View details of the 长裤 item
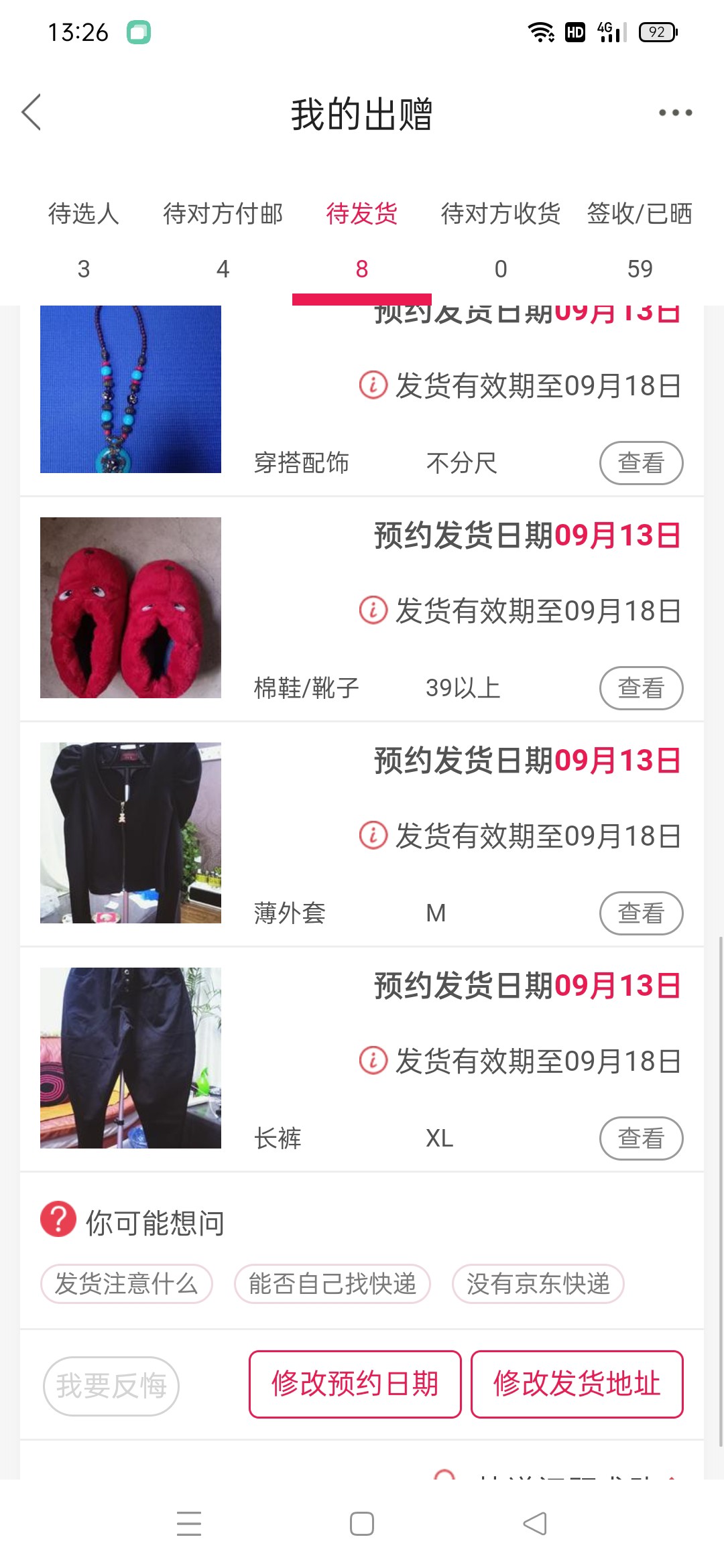Image resolution: width=724 pixels, height=1568 pixels. tap(640, 1138)
